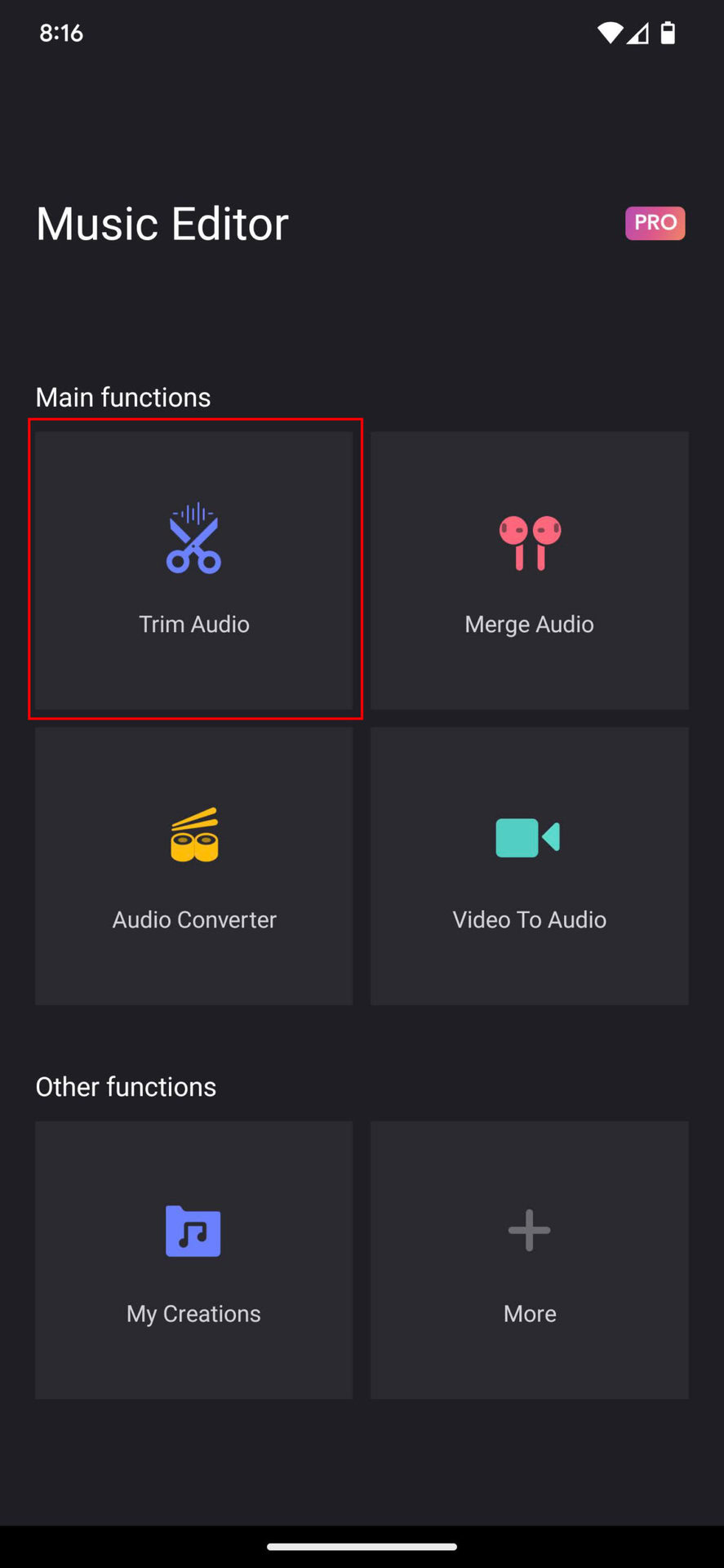The height and width of the screenshot is (1568, 724).
Task: Upgrade via the PRO badge
Action: tap(655, 223)
